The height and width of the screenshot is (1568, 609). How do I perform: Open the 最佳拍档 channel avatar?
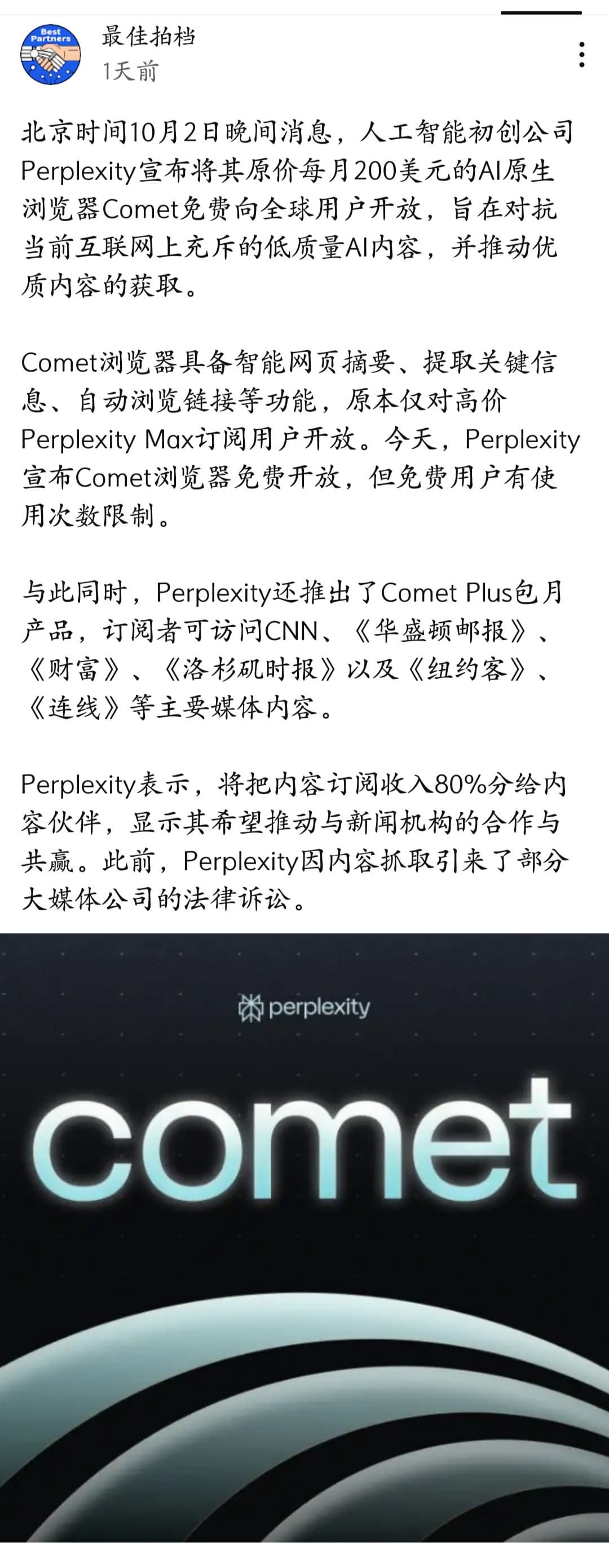pyautogui.click(x=51, y=55)
